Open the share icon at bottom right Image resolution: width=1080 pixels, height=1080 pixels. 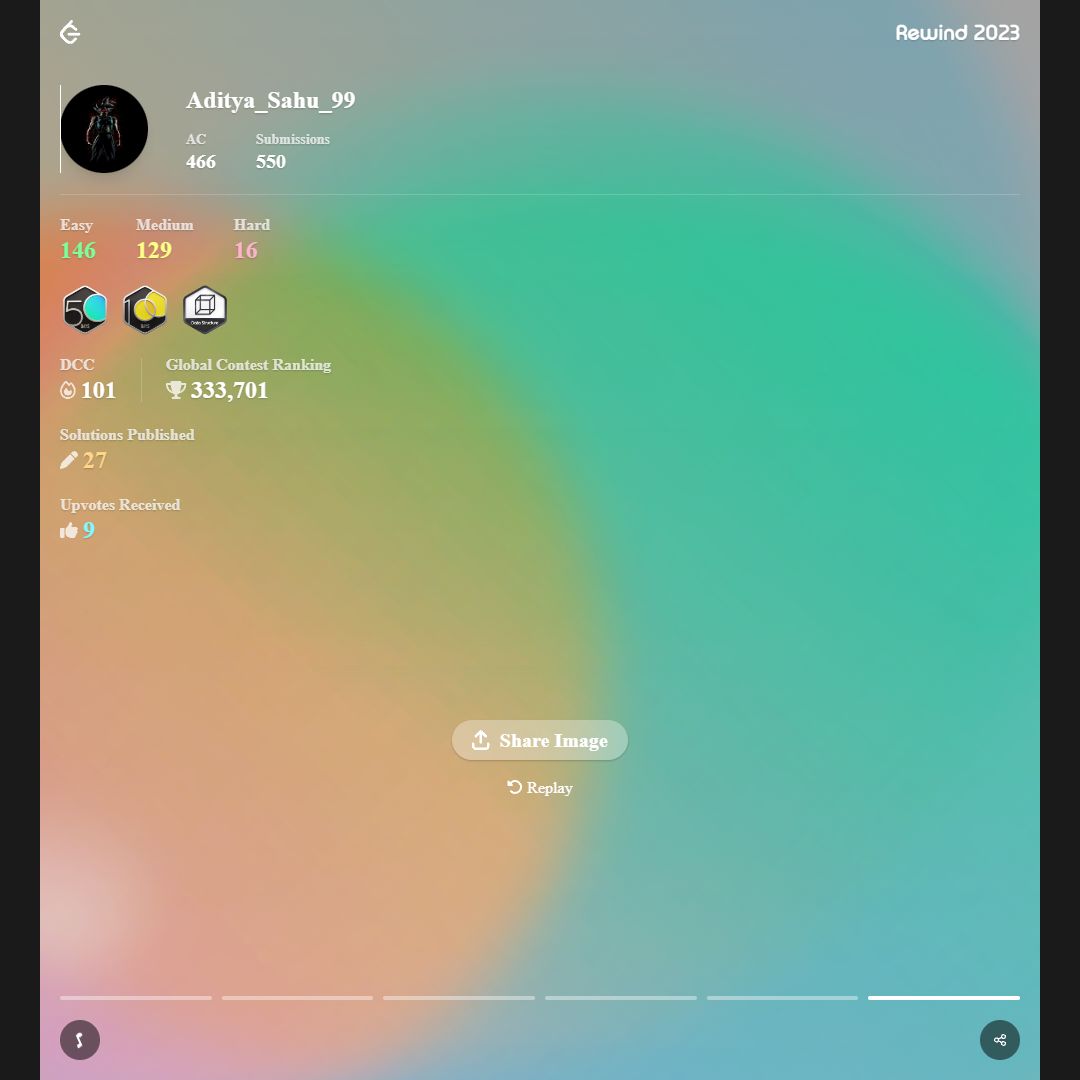point(999,1040)
